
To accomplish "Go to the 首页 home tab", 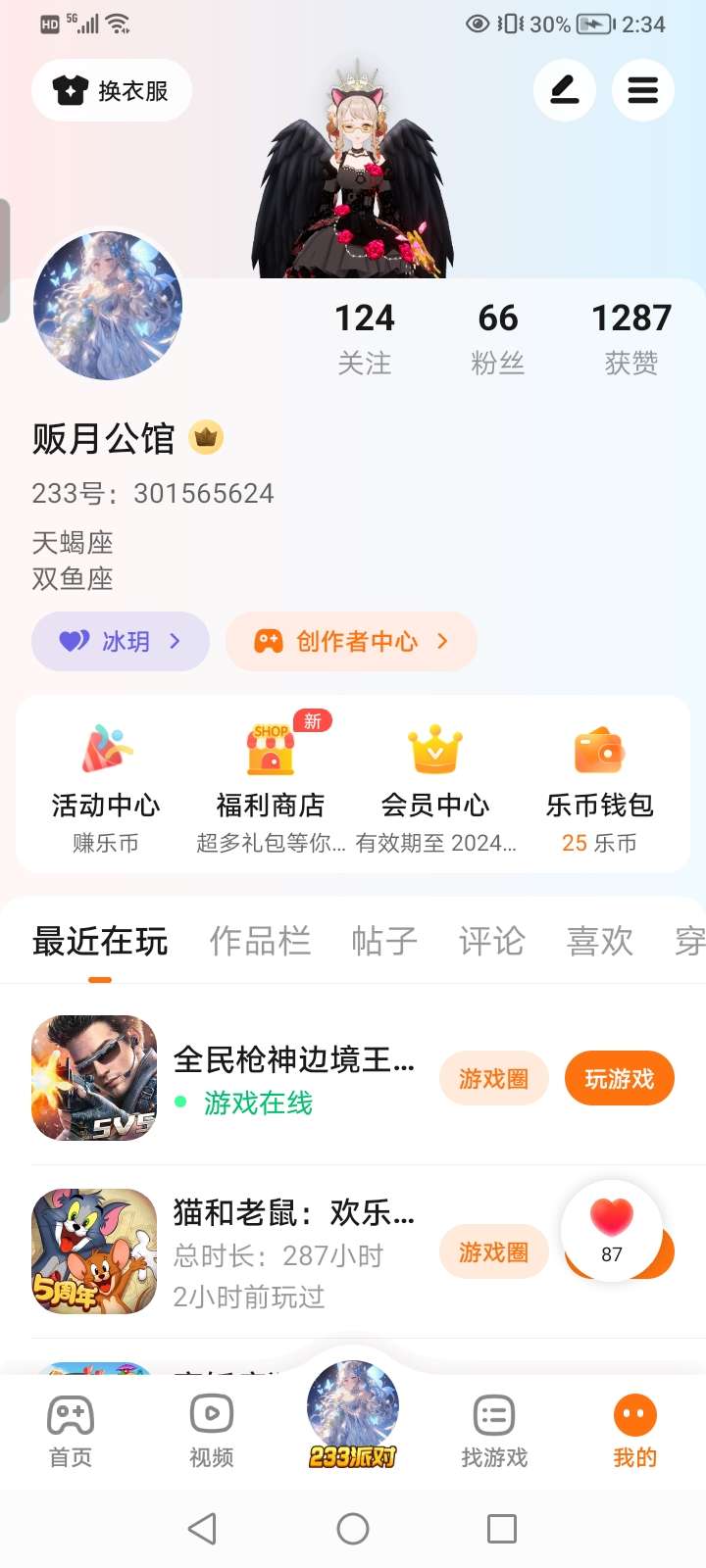I will 71,1431.
